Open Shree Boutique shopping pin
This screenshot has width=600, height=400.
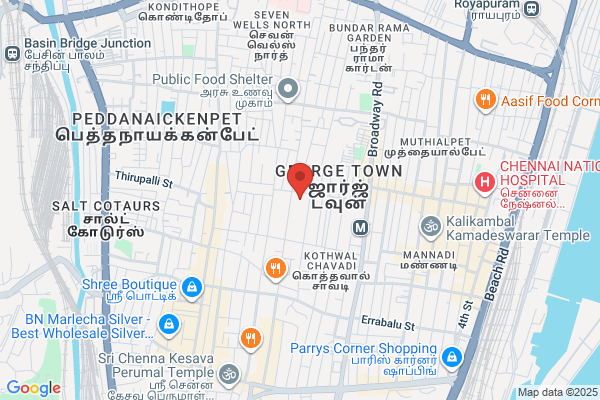coord(192,288)
